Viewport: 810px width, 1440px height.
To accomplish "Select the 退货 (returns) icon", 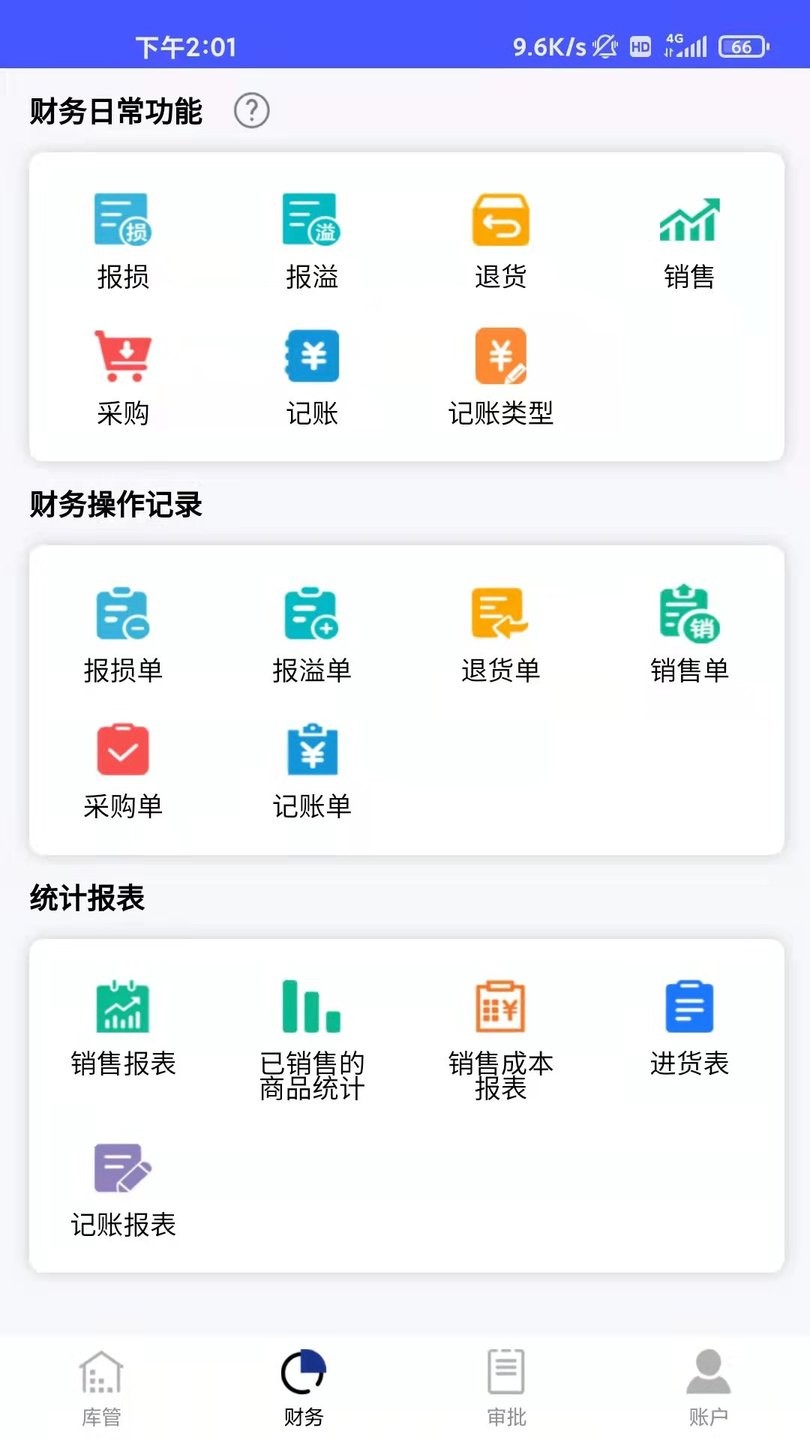I will (500, 219).
